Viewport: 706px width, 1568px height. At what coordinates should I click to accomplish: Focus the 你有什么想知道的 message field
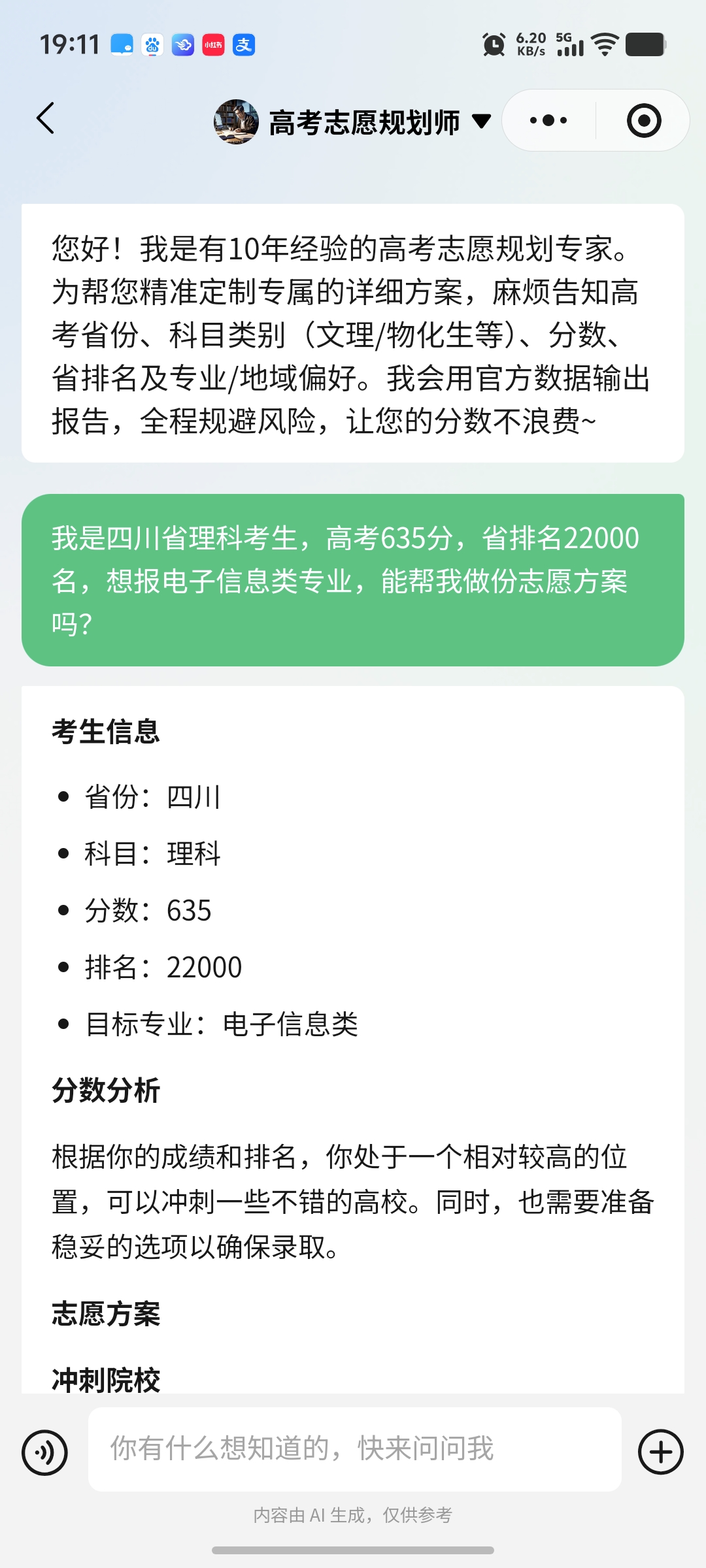coord(354,1449)
